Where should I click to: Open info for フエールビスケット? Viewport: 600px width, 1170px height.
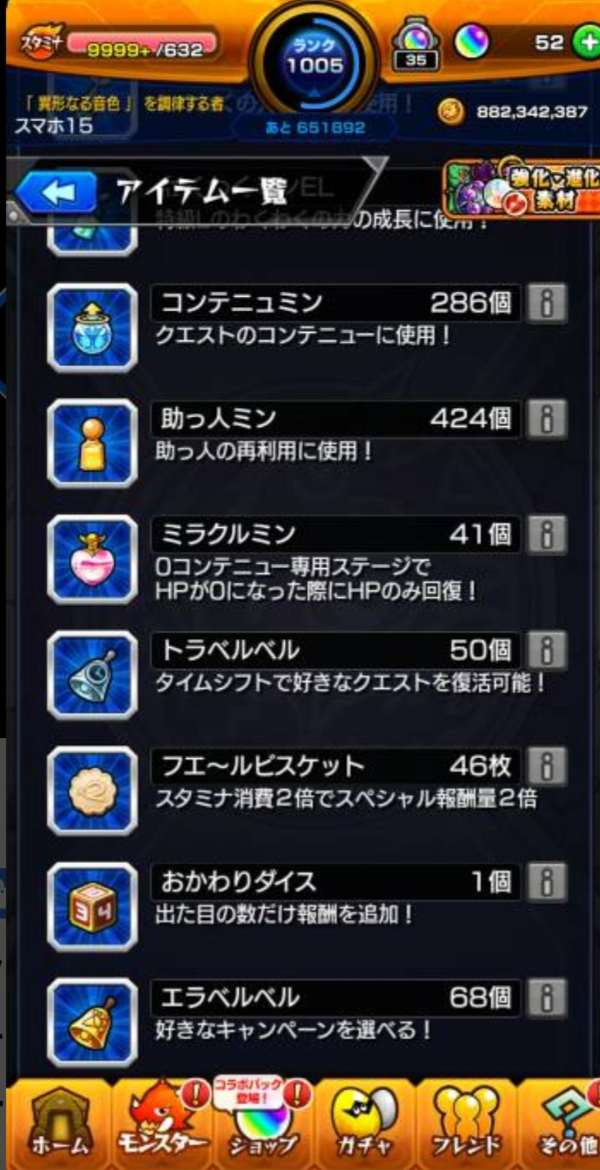pos(547,767)
